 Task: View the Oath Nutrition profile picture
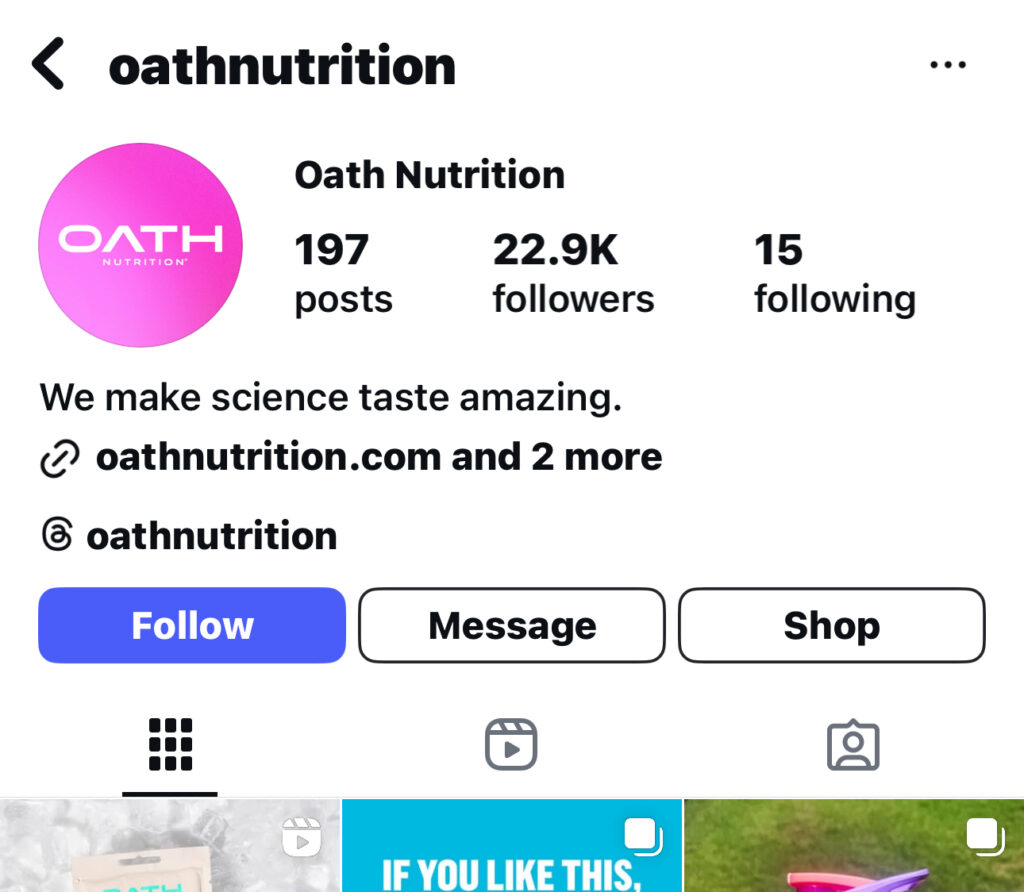[x=140, y=244]
